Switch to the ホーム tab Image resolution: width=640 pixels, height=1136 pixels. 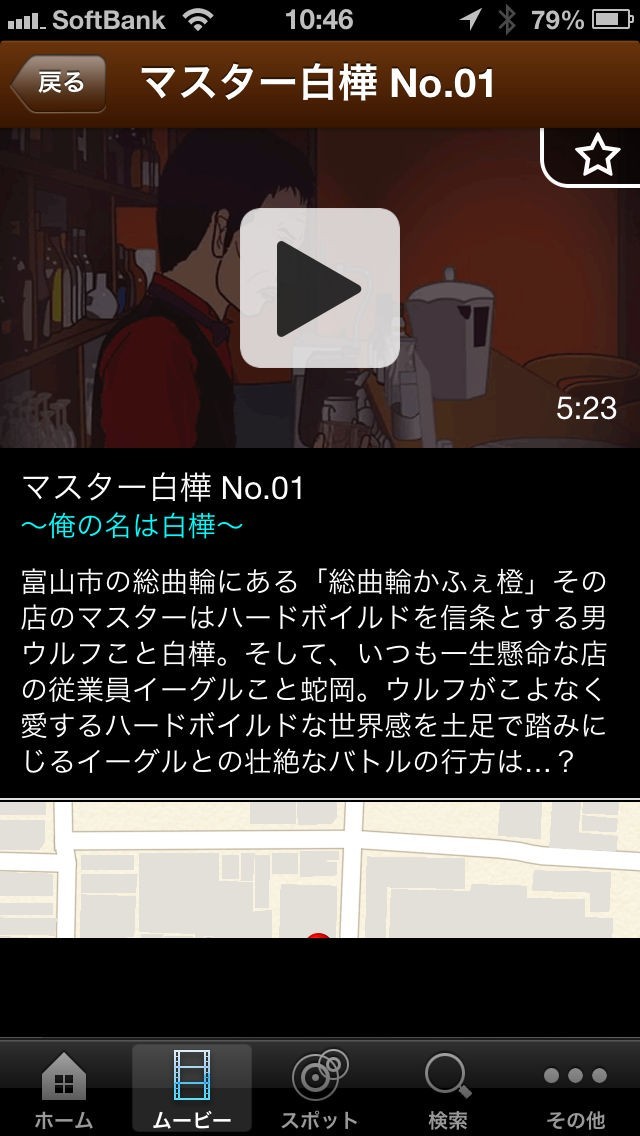[64, 1088]
